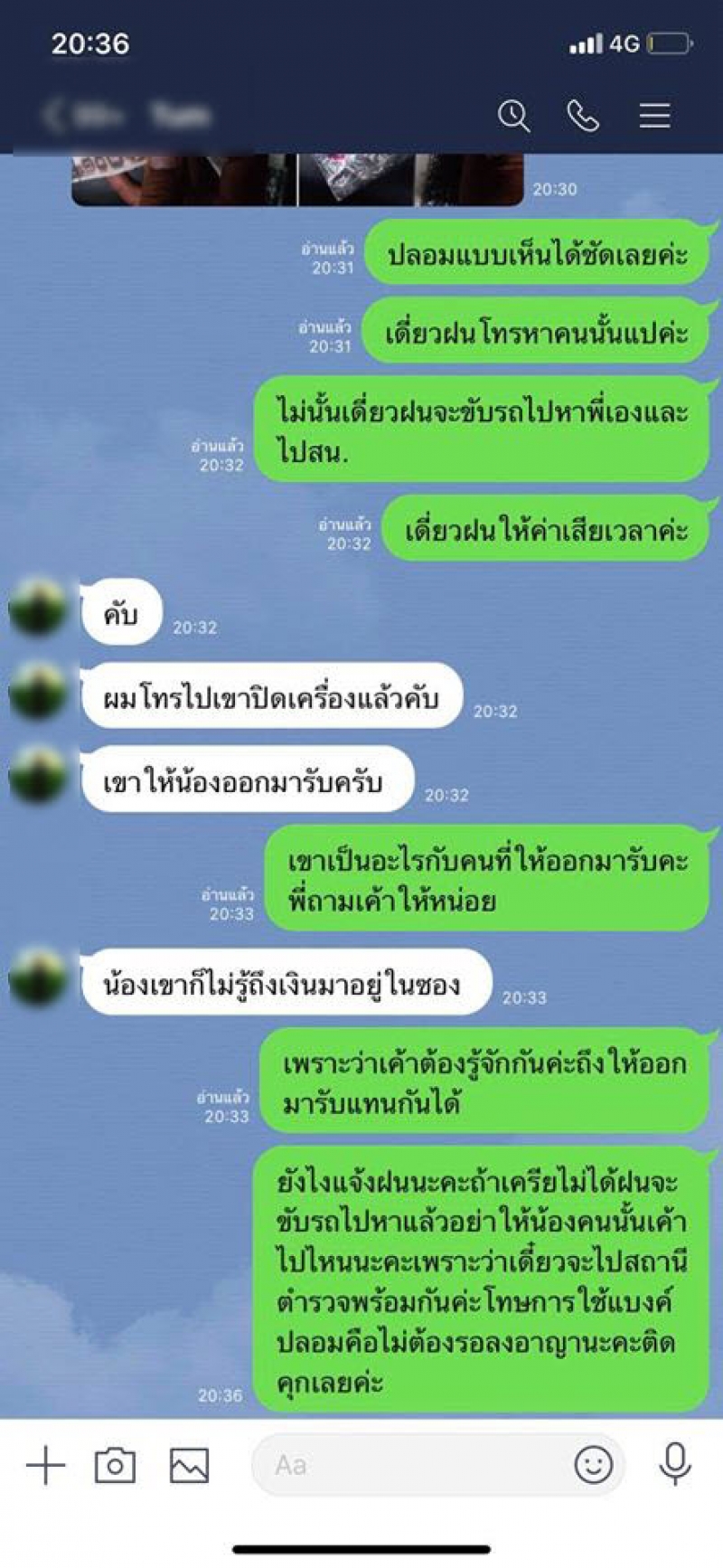The width and height of the screenshot is (723, 1568).
Task: Go back to the chat list
Action: 52,116
